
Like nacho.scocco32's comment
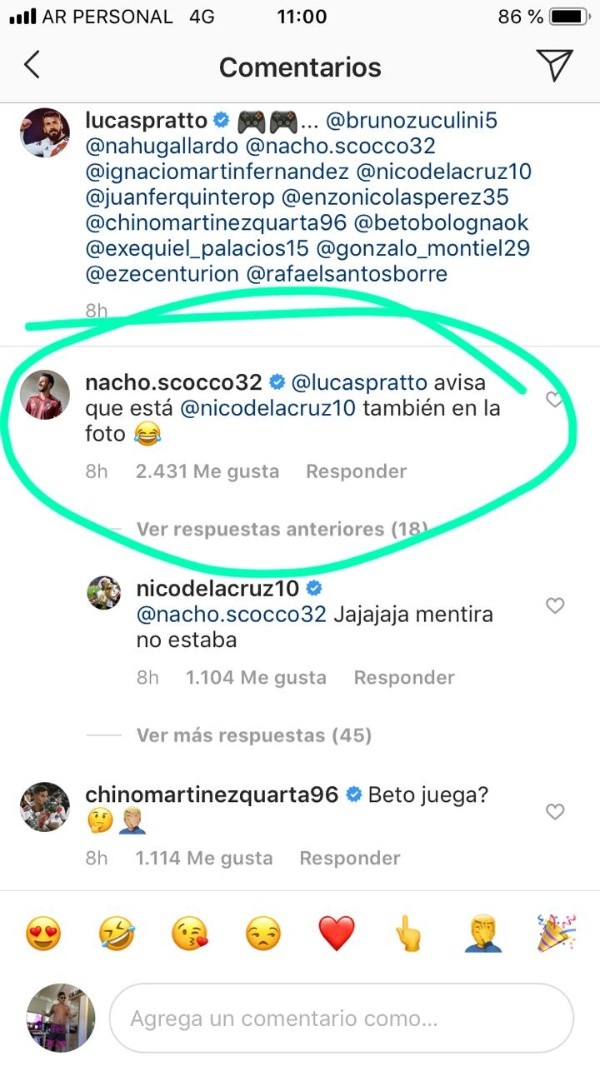pyautogui.click(x=555, y=401)
